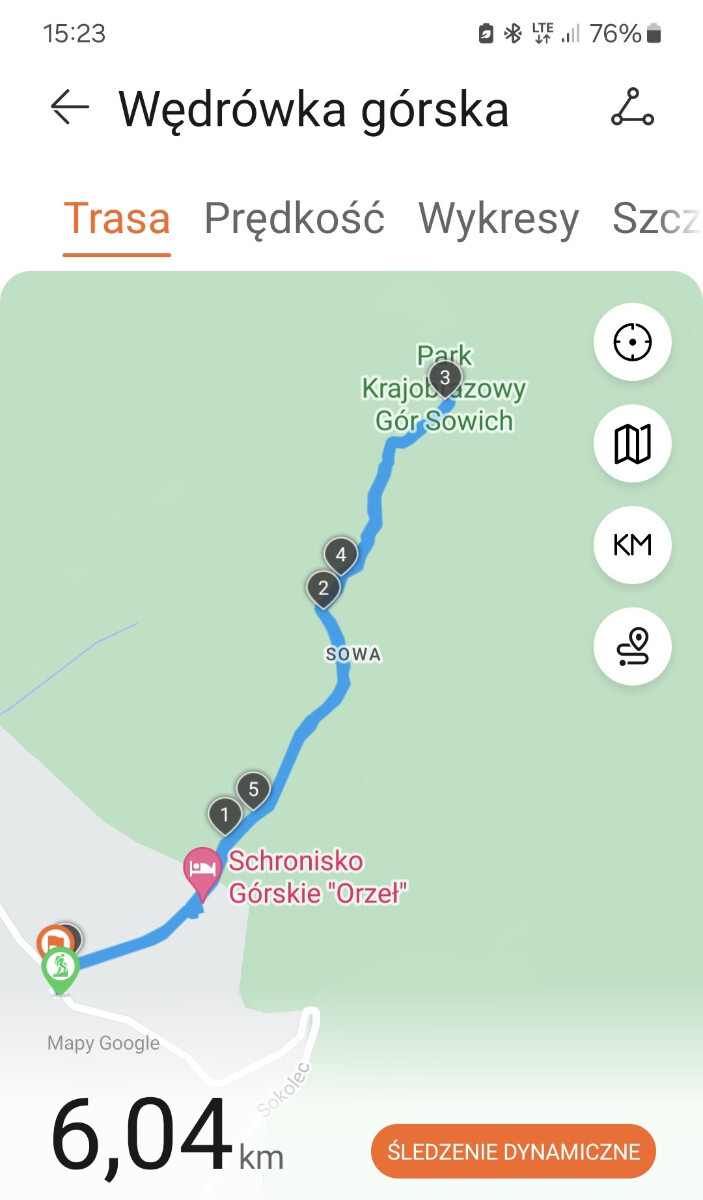The height and width of the screenshot is (1200, 703).
Task: Open the partially visible Szcz tab
Action: [656, 218]
